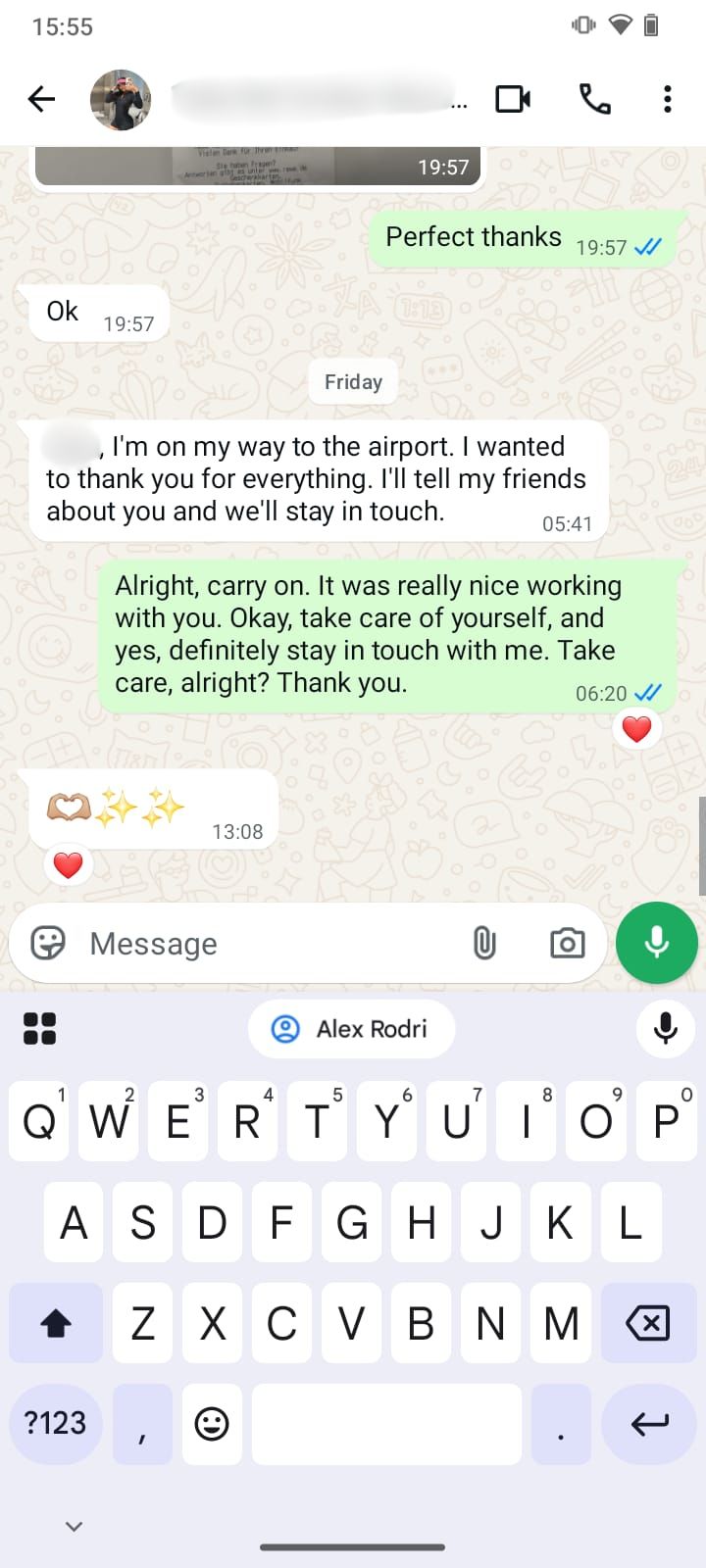
Task: Open the camera from the message bar
Action: click(x=567, y=944)
